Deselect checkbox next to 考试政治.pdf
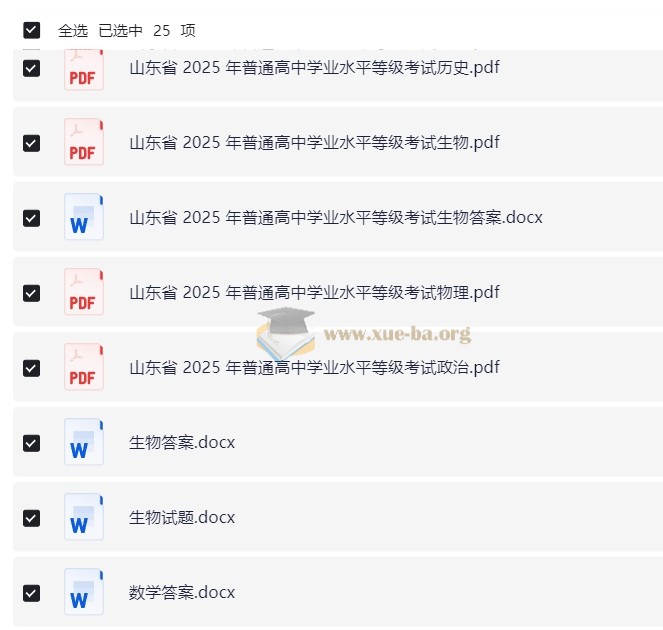This screenshot has height=630, width=663. click(31, 368)
